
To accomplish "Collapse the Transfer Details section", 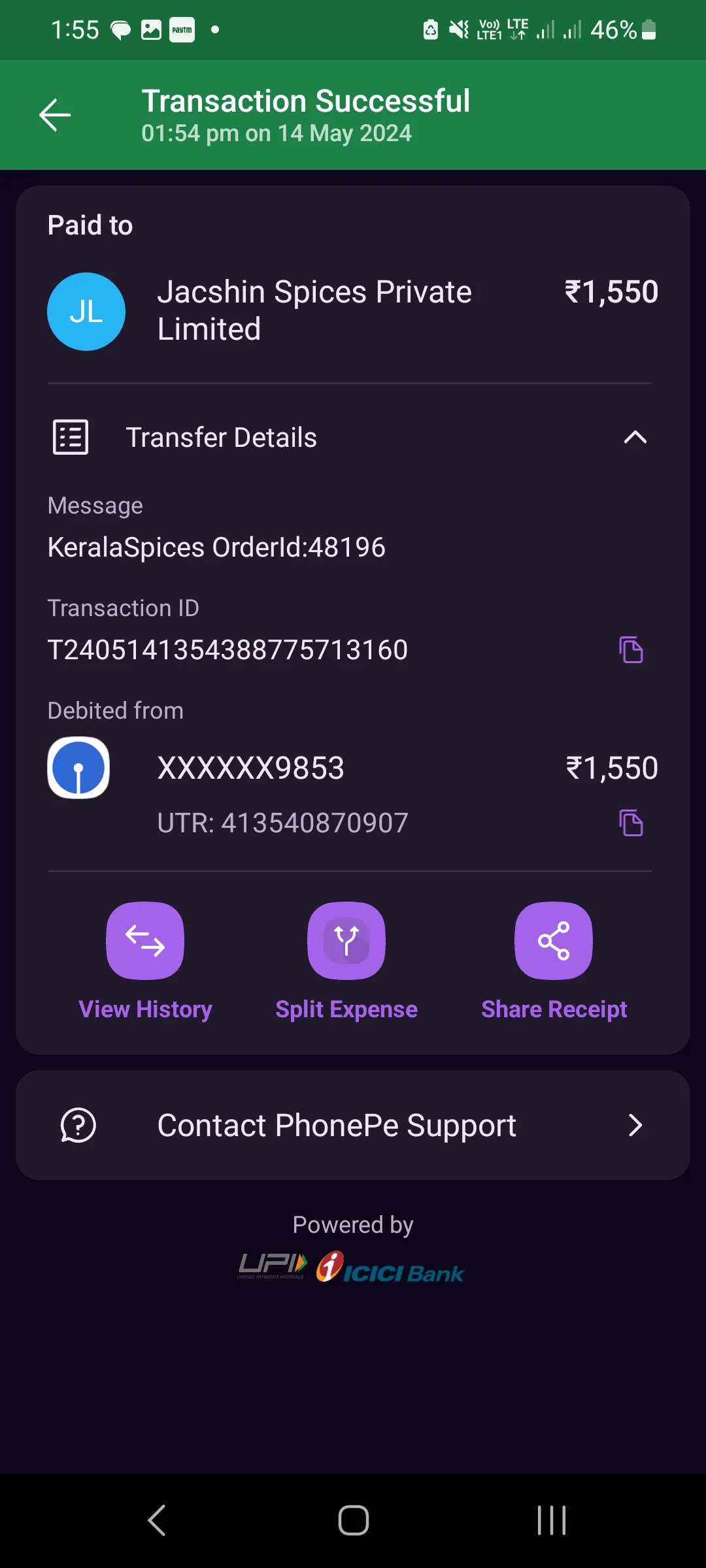I will coord(635,437).
